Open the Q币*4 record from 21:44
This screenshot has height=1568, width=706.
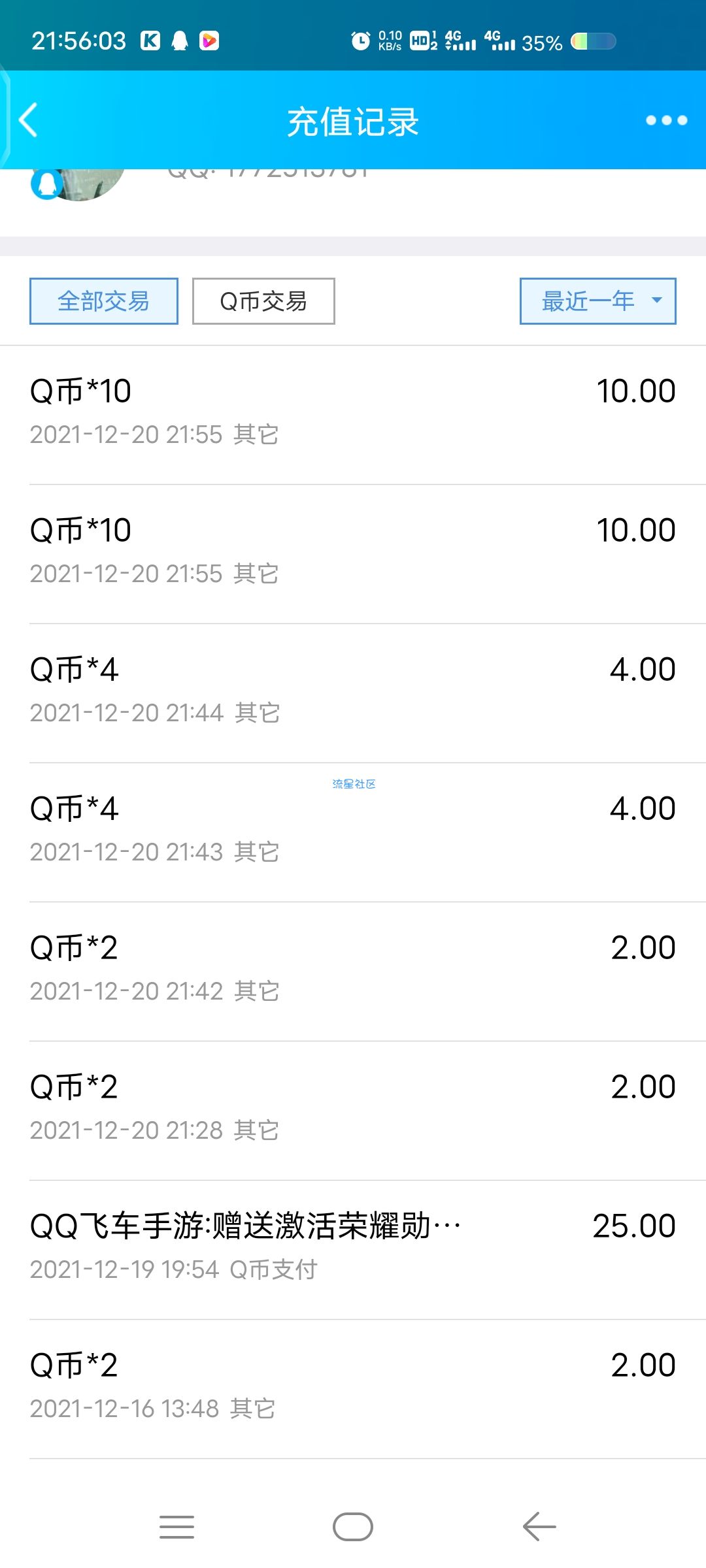point(353,693)
